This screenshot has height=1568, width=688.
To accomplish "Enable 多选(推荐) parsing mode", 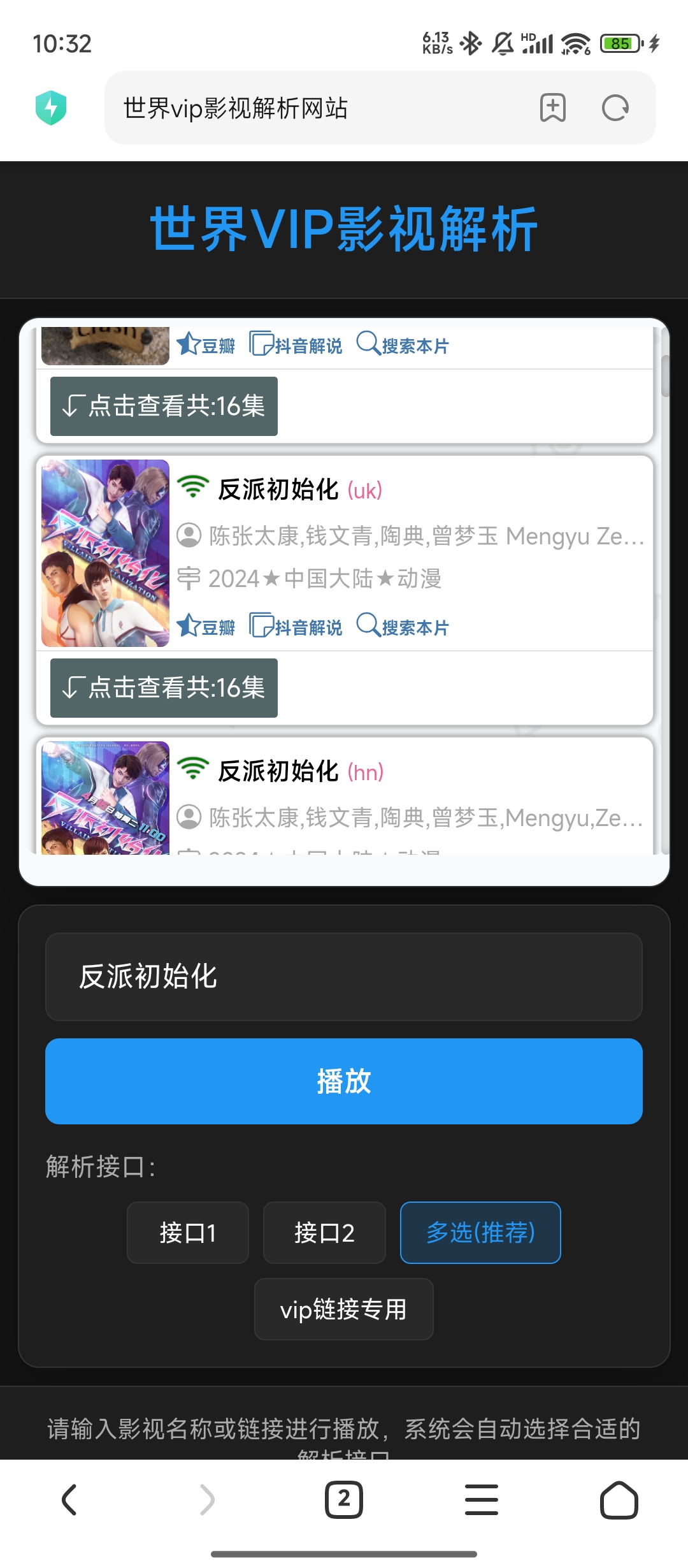I will coord(480,1232).
